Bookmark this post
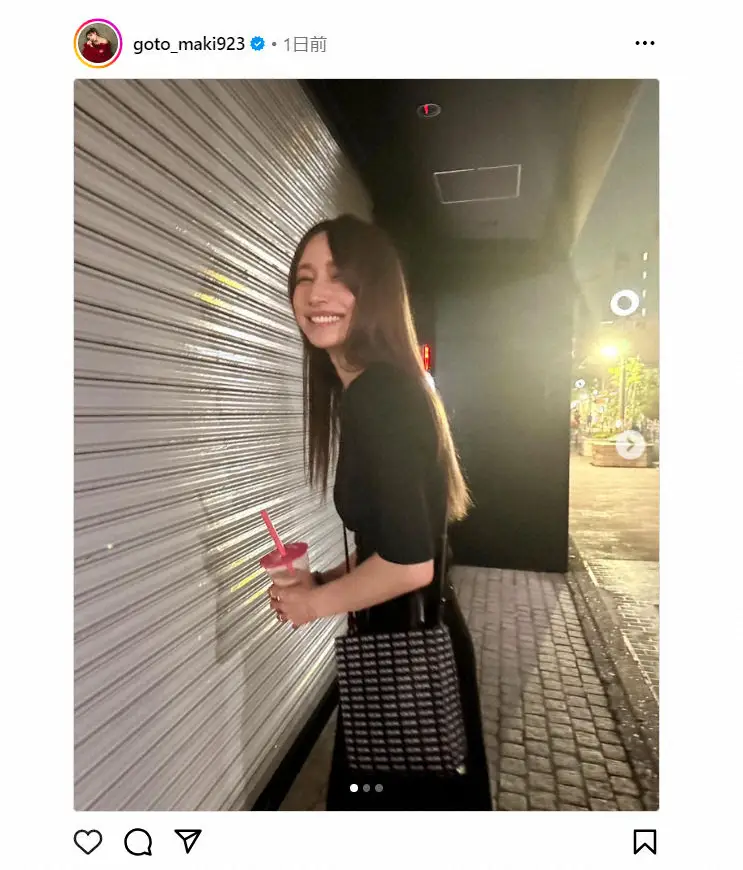Viewport: 743px width, 870px height. click(x=645, y=842)
